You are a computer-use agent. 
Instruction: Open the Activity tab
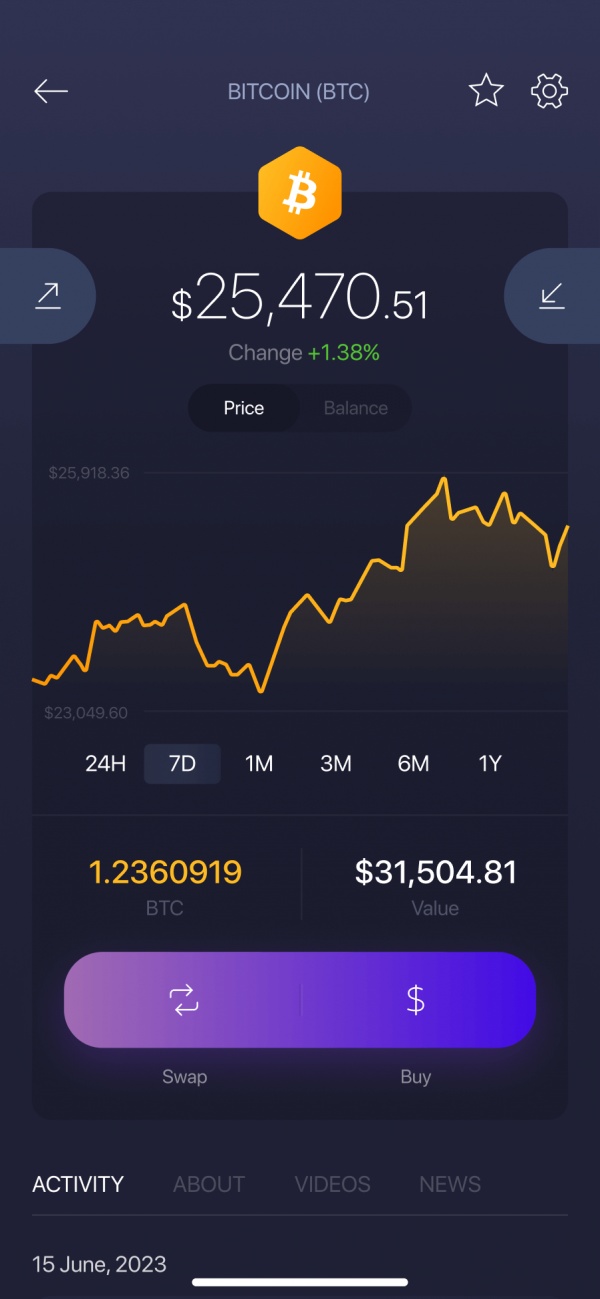point(78,1184)
